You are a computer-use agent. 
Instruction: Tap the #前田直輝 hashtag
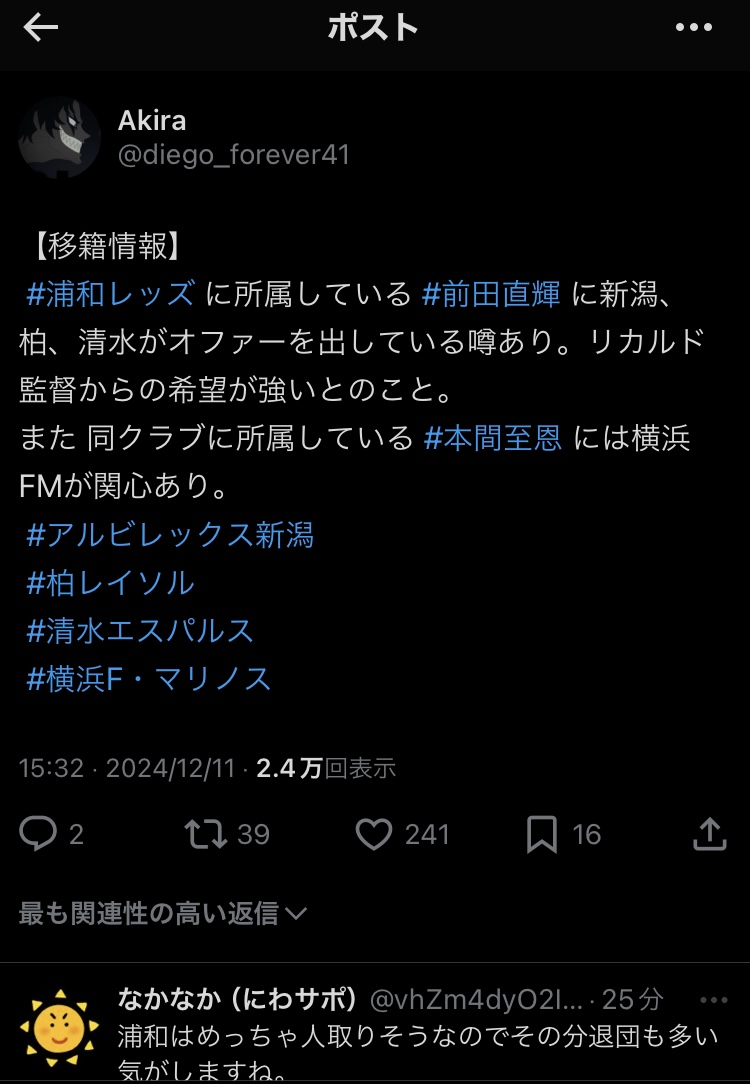click(x=492, y=294)
